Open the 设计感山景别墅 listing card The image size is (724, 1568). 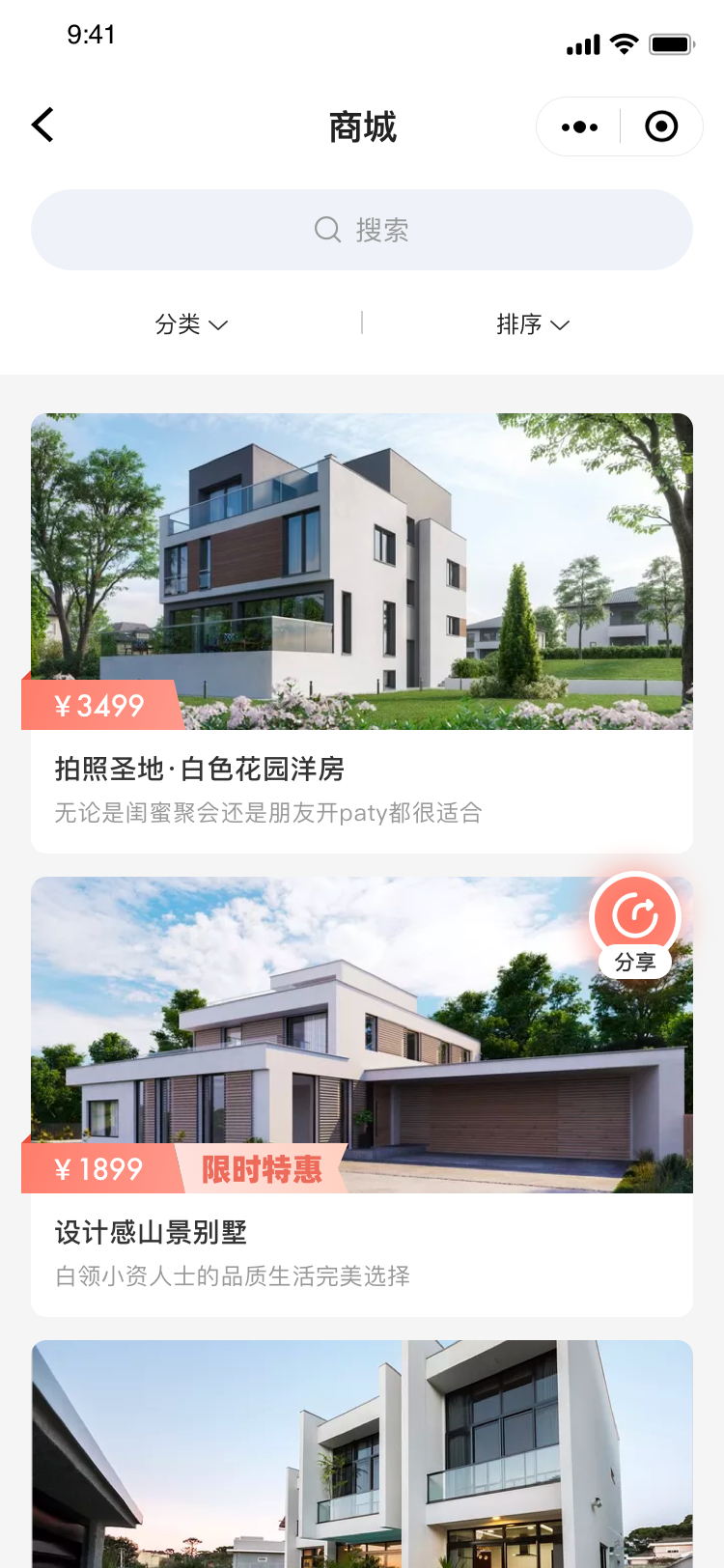tap(362, 1097)
